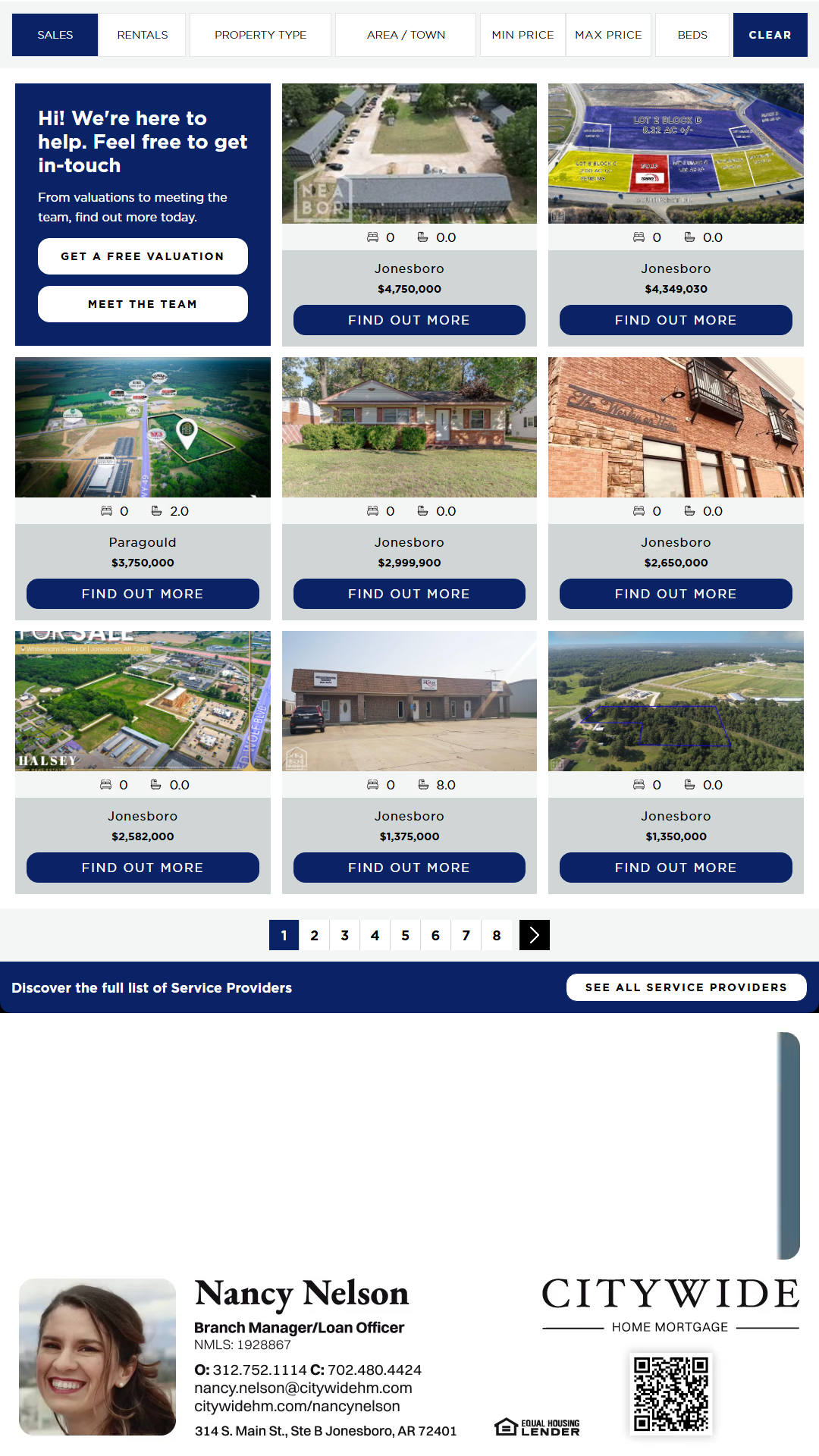Go to results page 2
The width and height of the screenshot is (819, 1456).
click(x=314, y=935)
